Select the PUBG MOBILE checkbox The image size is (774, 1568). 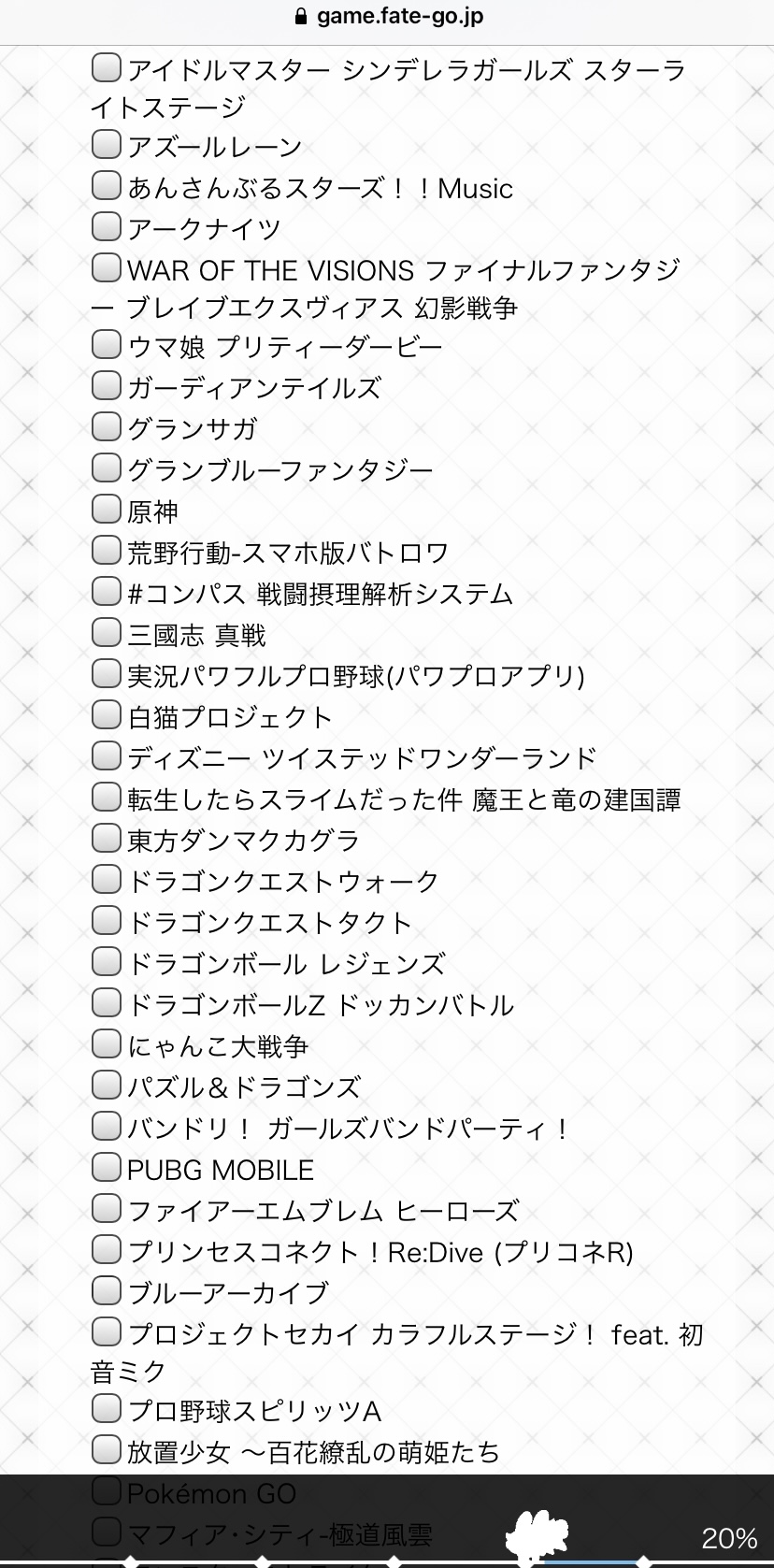pos(107,1167)
